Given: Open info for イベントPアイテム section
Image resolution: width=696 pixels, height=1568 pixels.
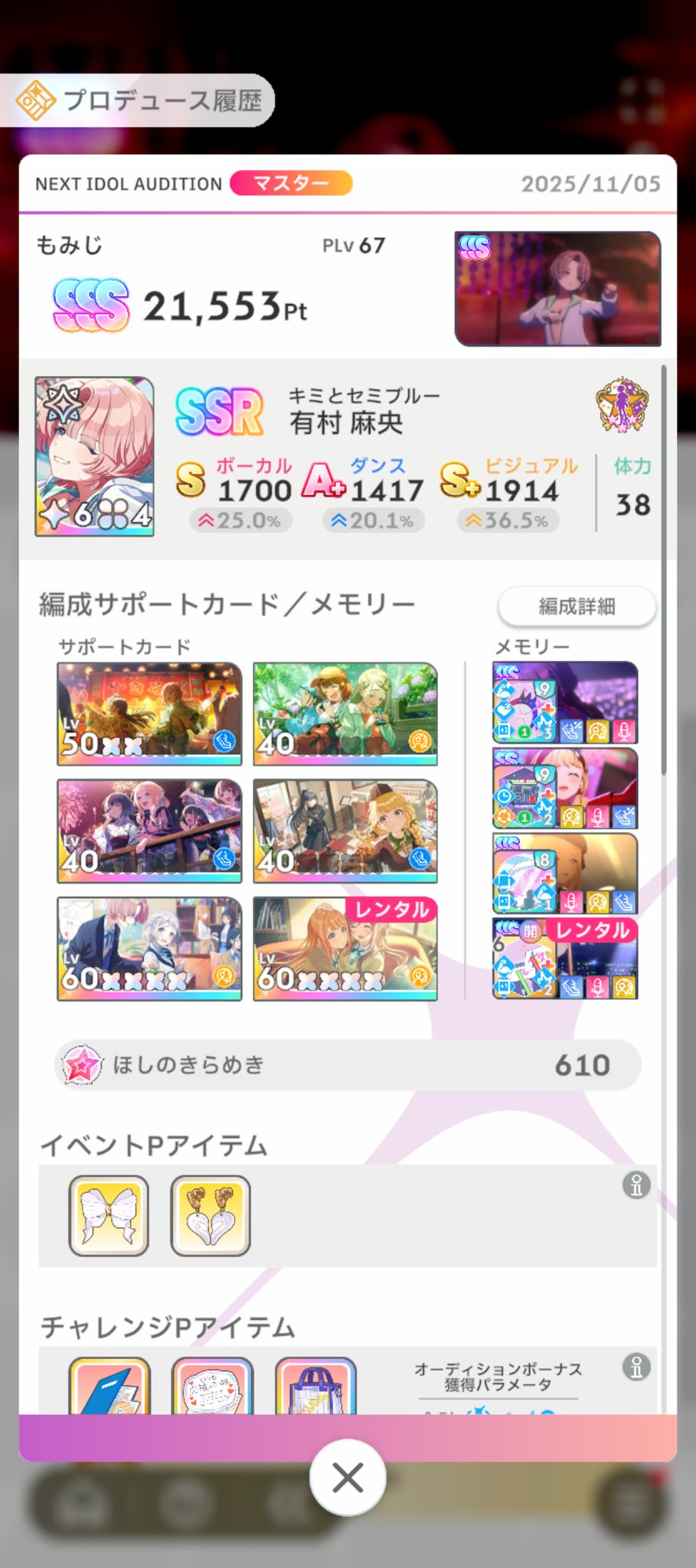Looking at the screenshot, I should pos(636,1185).
